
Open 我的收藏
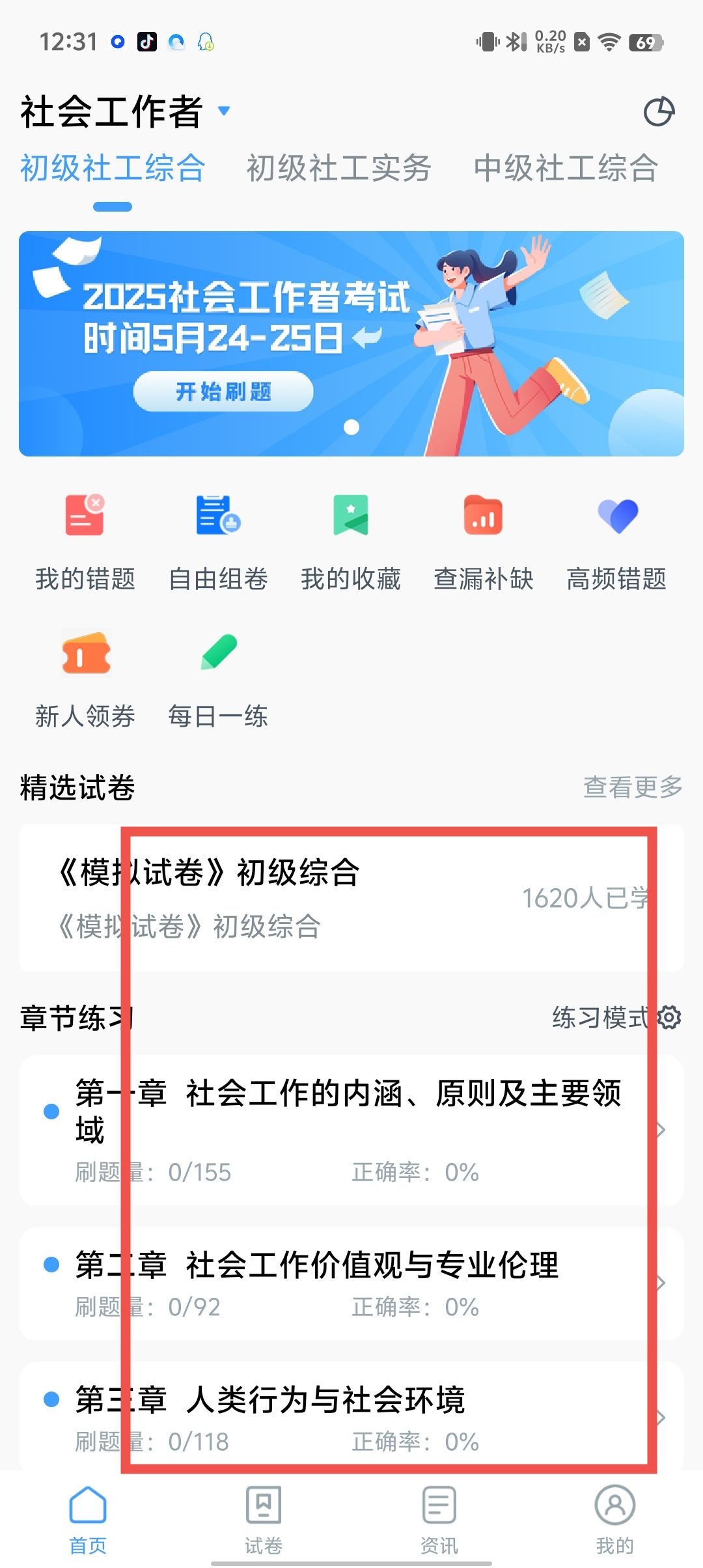[x=351, y=542]
